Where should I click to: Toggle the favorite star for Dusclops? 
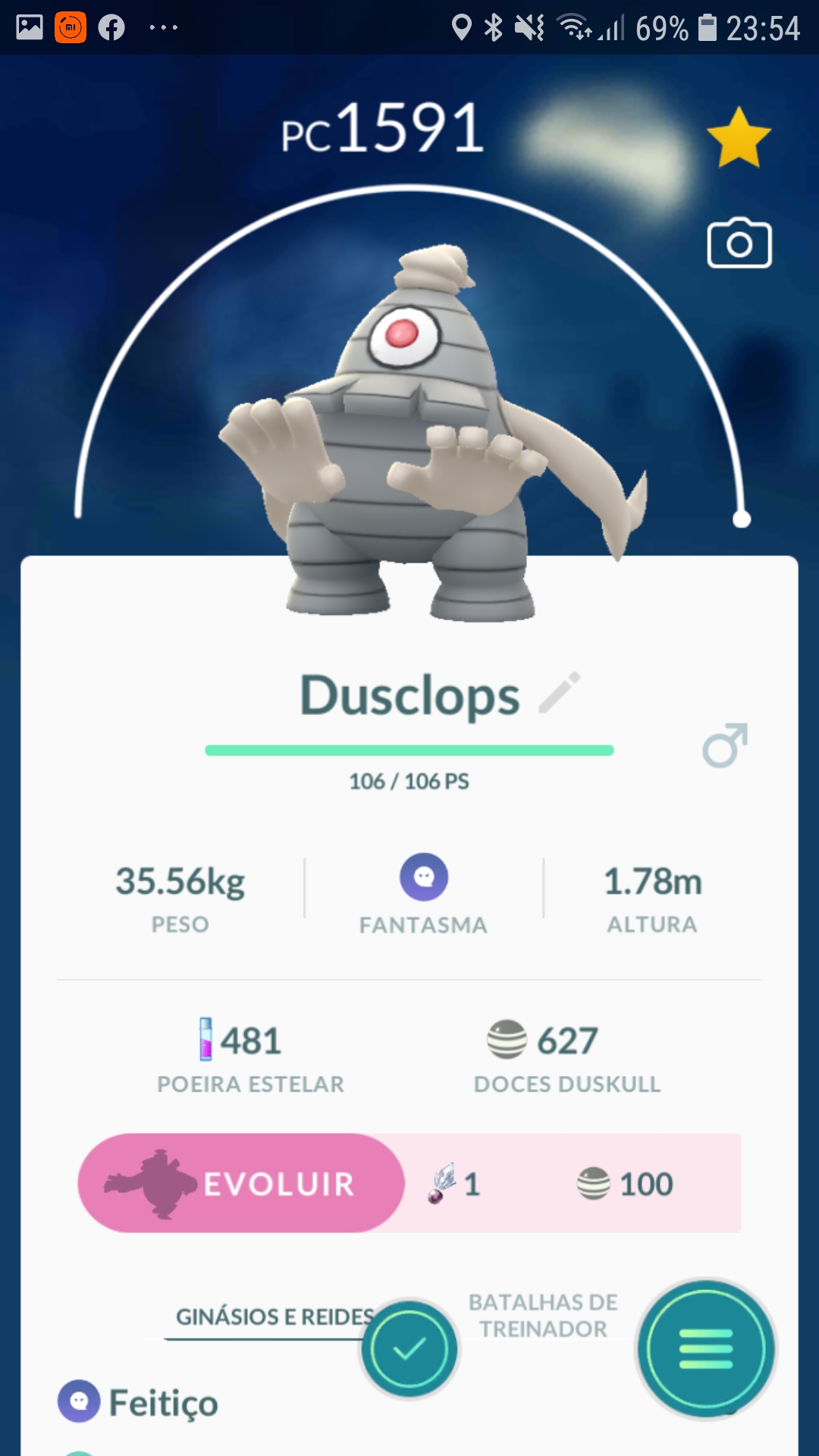[x=738, y=138]
